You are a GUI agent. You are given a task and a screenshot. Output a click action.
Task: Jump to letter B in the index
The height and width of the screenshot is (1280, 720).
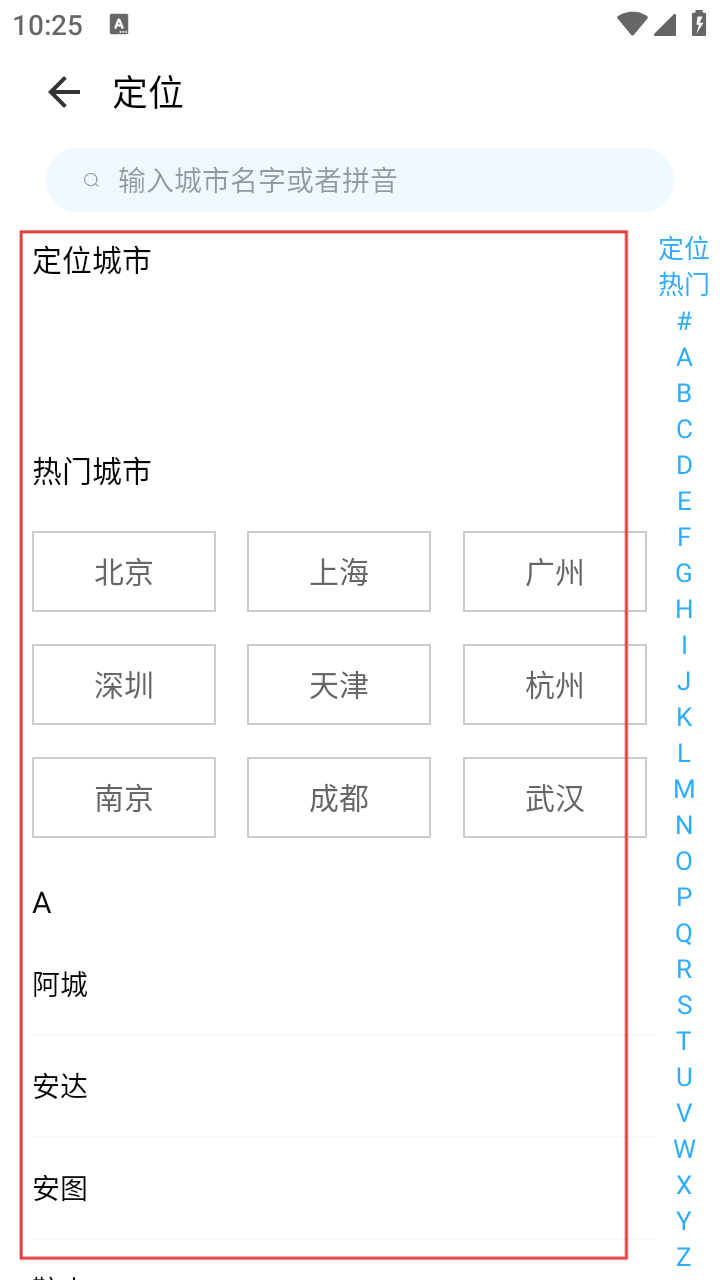tap(684, 393)
